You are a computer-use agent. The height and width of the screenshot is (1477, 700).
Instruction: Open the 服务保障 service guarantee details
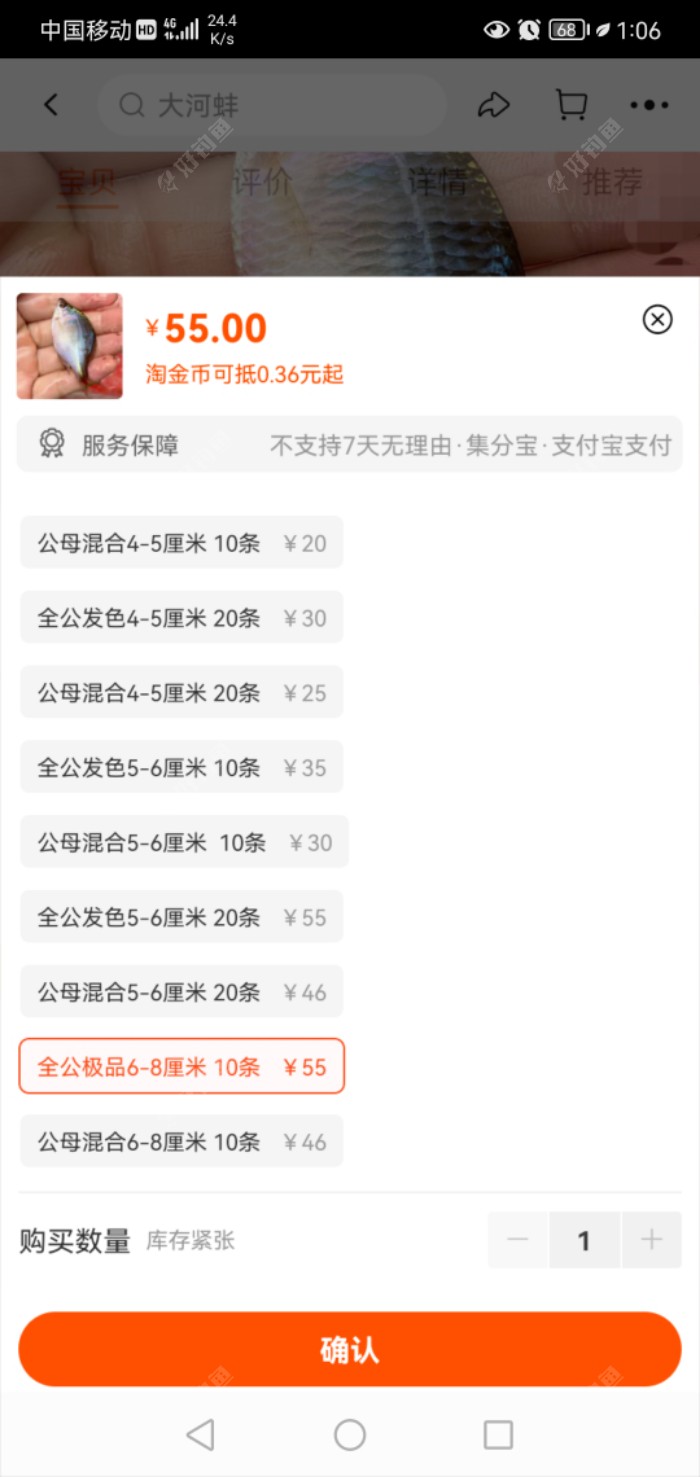coord(350,445)
